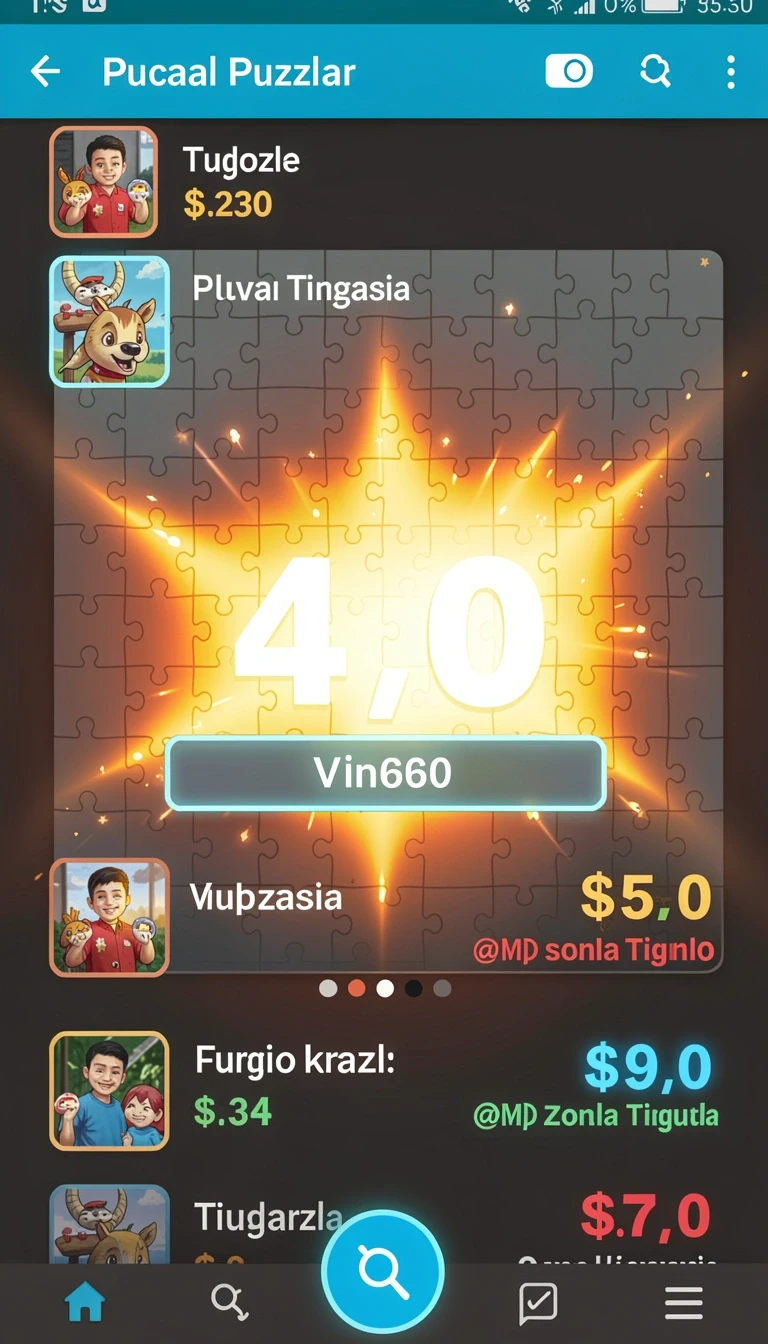Jump to the first carousel page dot

(x=328, y=988)
